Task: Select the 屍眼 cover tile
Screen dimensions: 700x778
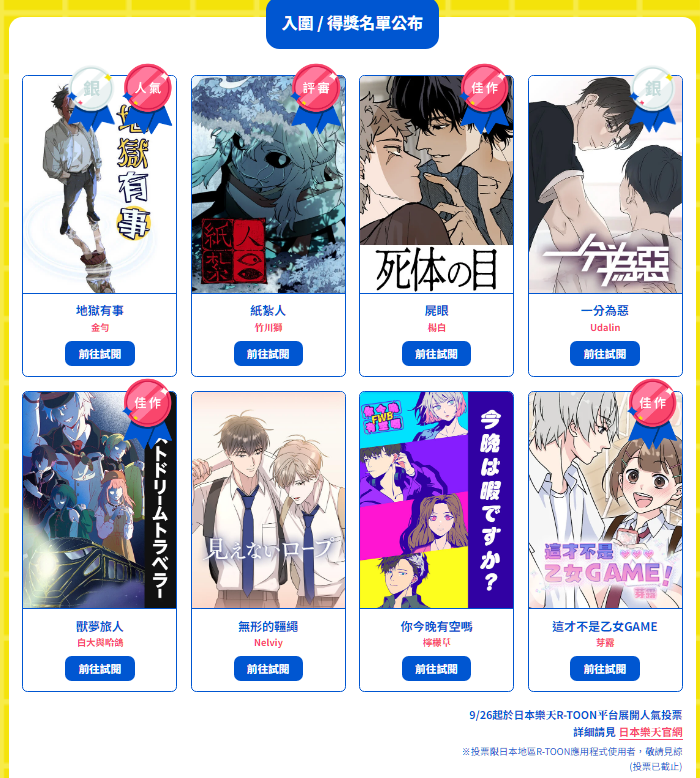Action: (436, 185)
